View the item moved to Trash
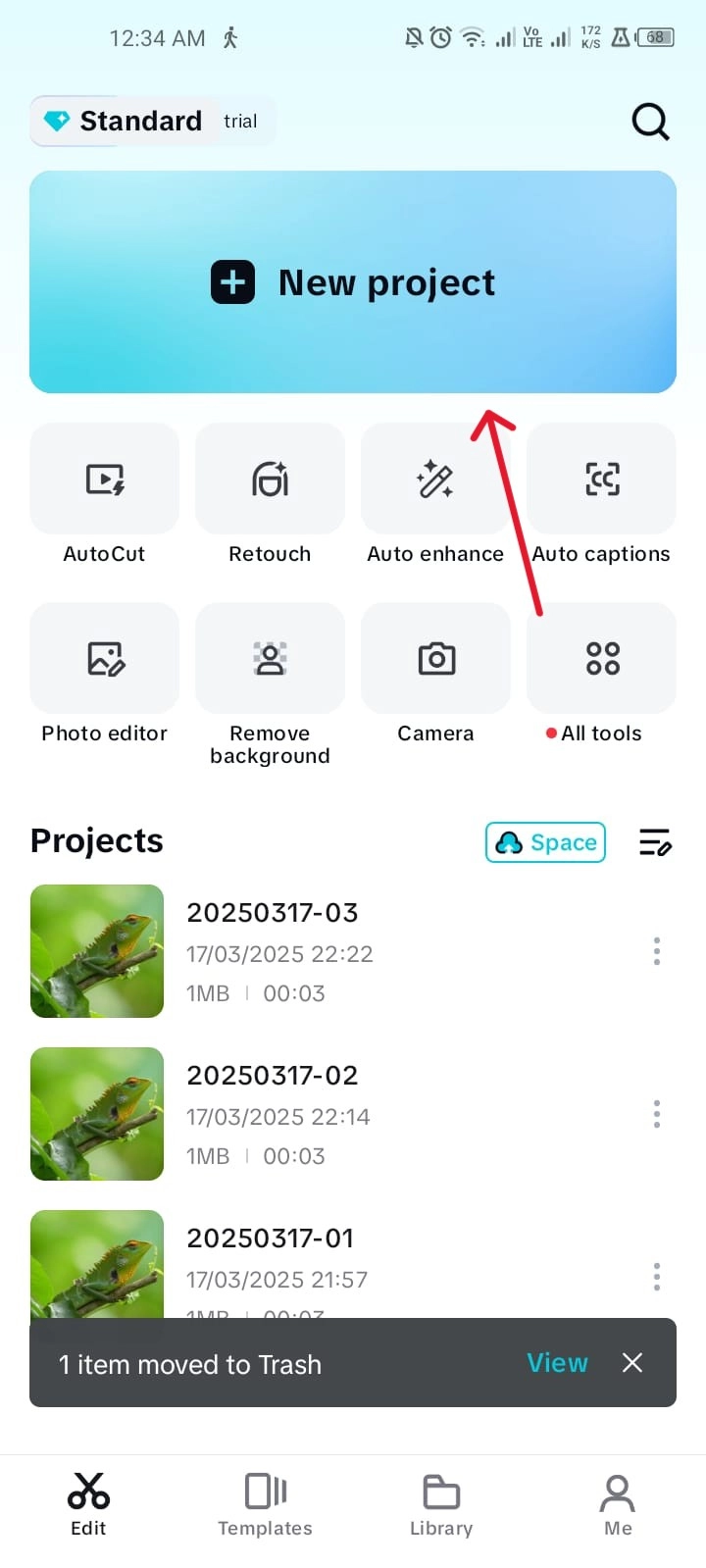Screen dimensions: 706x1568 pos(557,1363)
